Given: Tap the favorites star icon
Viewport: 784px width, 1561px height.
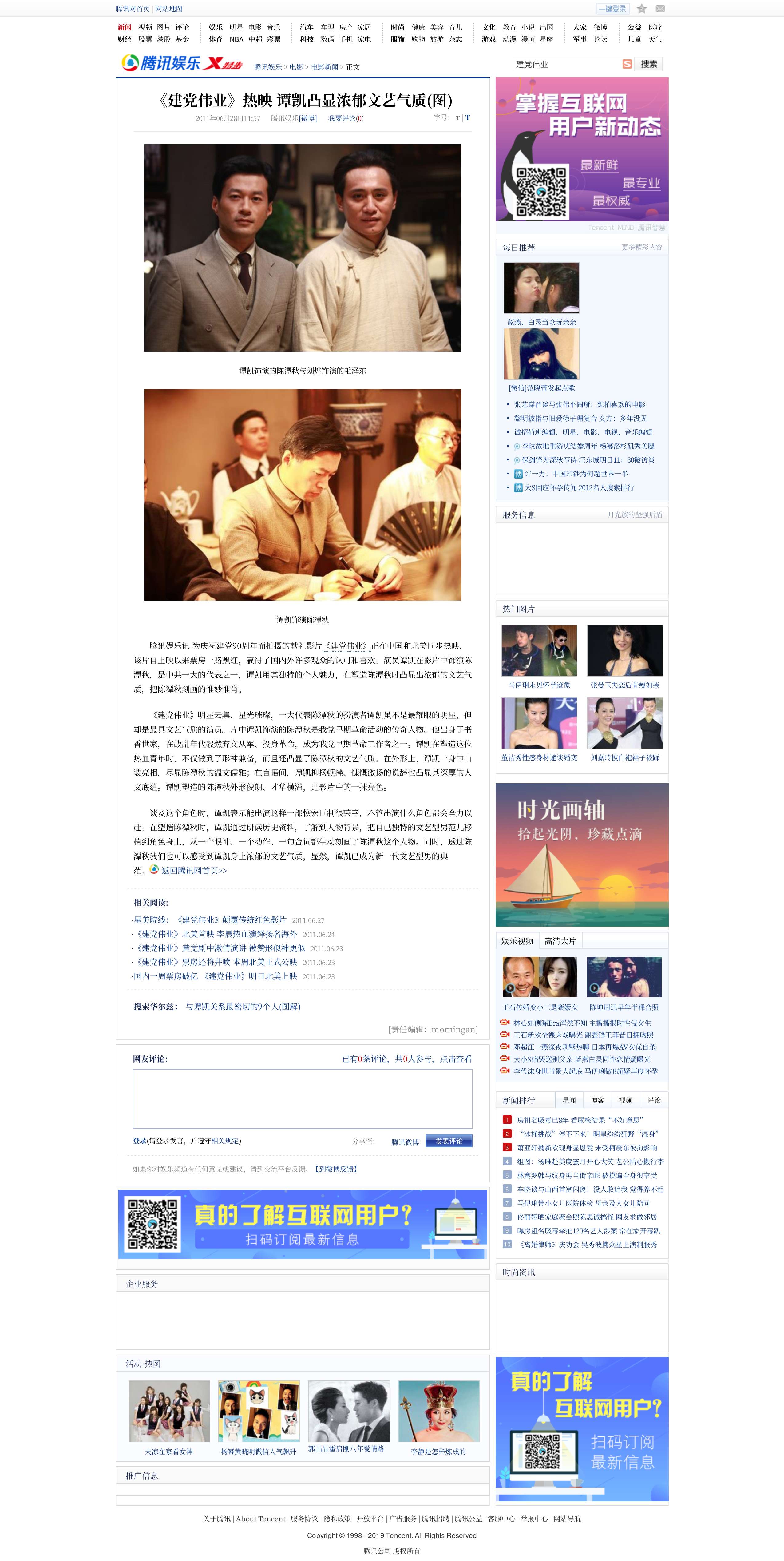Looking at the screenshot, I should point(642,9).
